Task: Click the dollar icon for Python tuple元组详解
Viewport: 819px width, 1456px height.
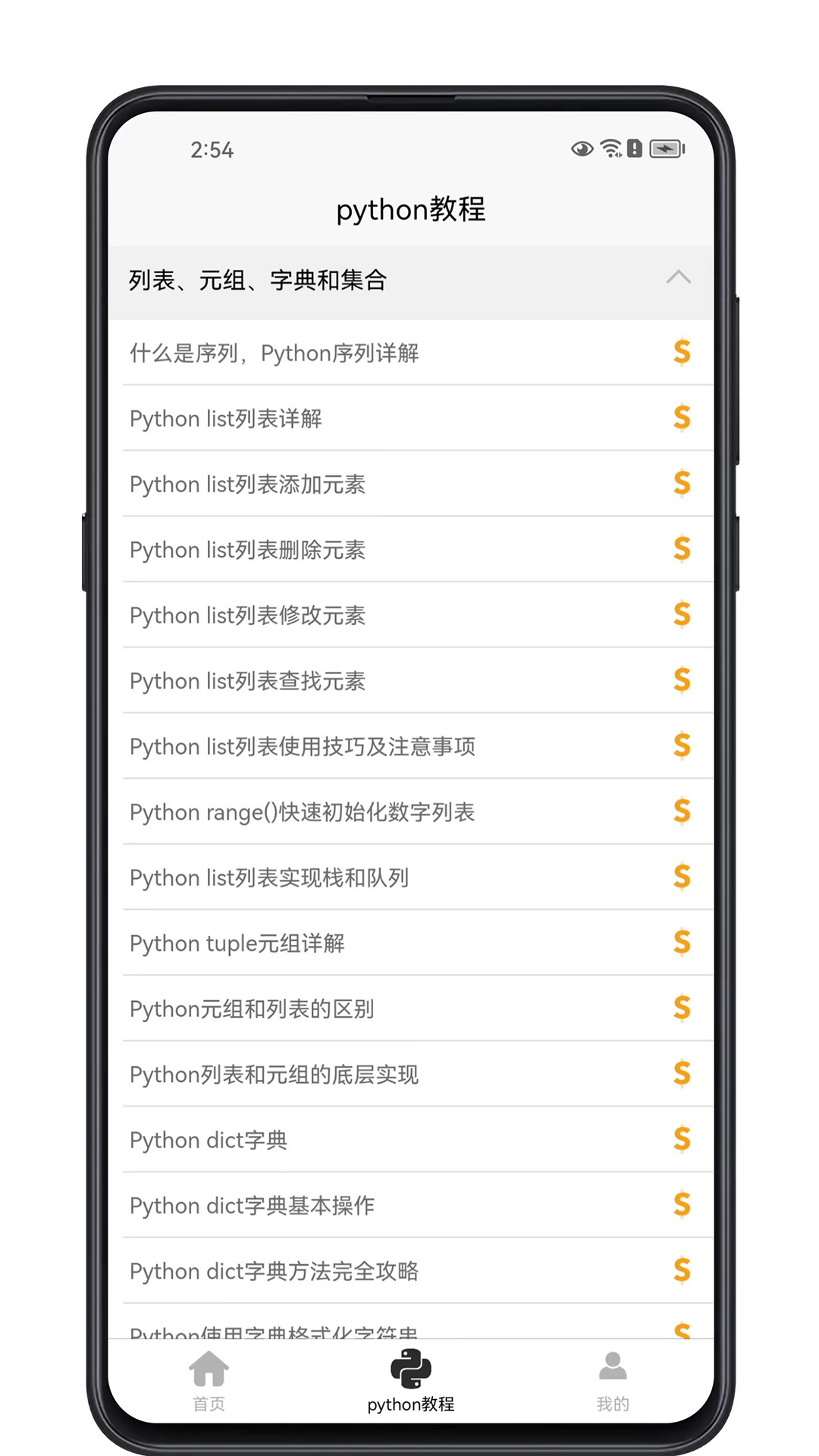Action: tap(682, 943)
